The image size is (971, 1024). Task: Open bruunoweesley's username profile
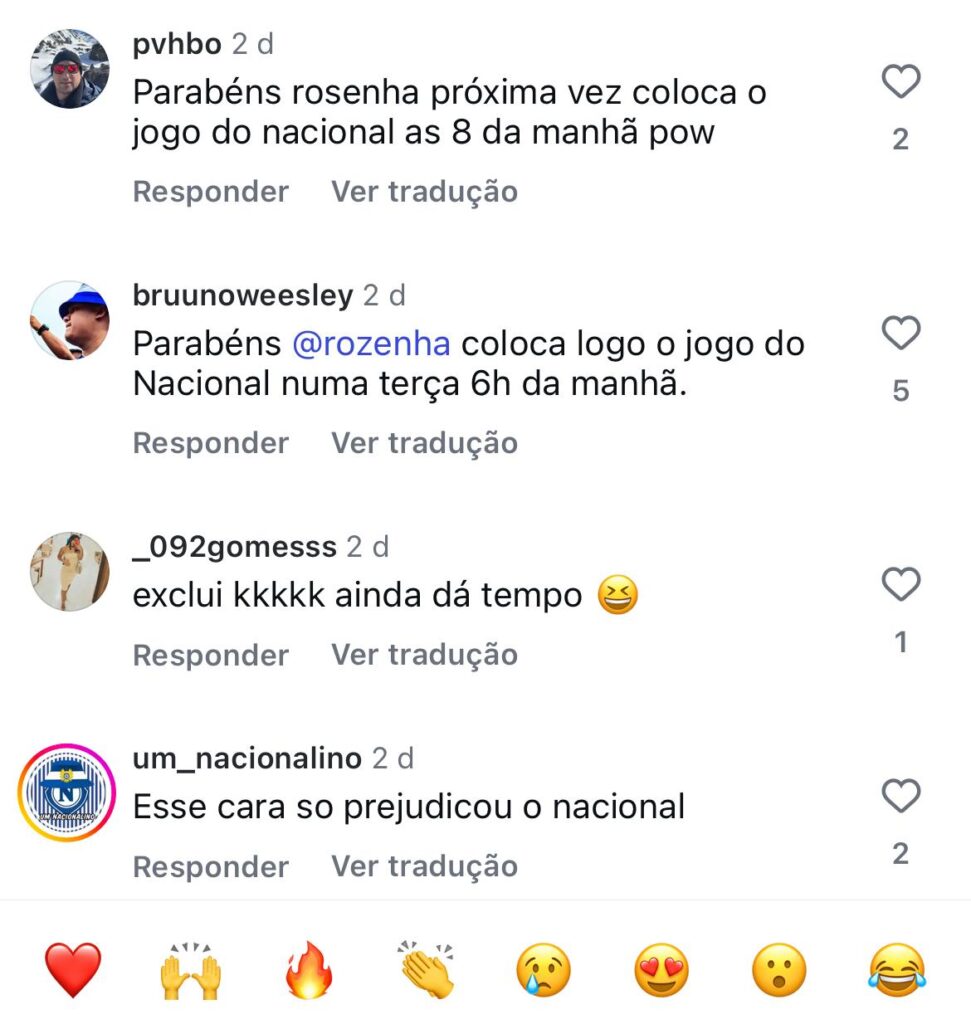coord(242,296)
